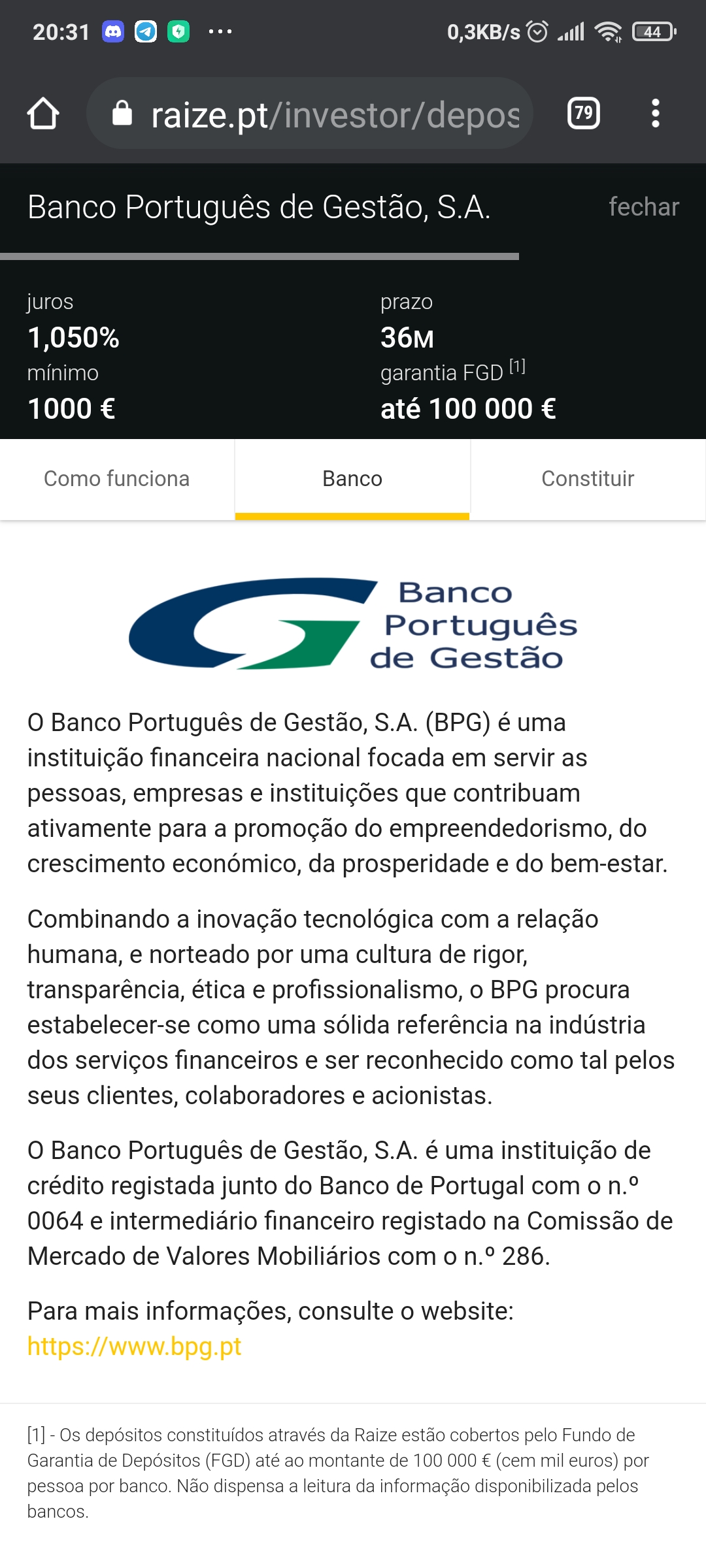Open the tab switcher showing 79 tabs
This screenshot has width=706, height=1568.
[583, 114]
